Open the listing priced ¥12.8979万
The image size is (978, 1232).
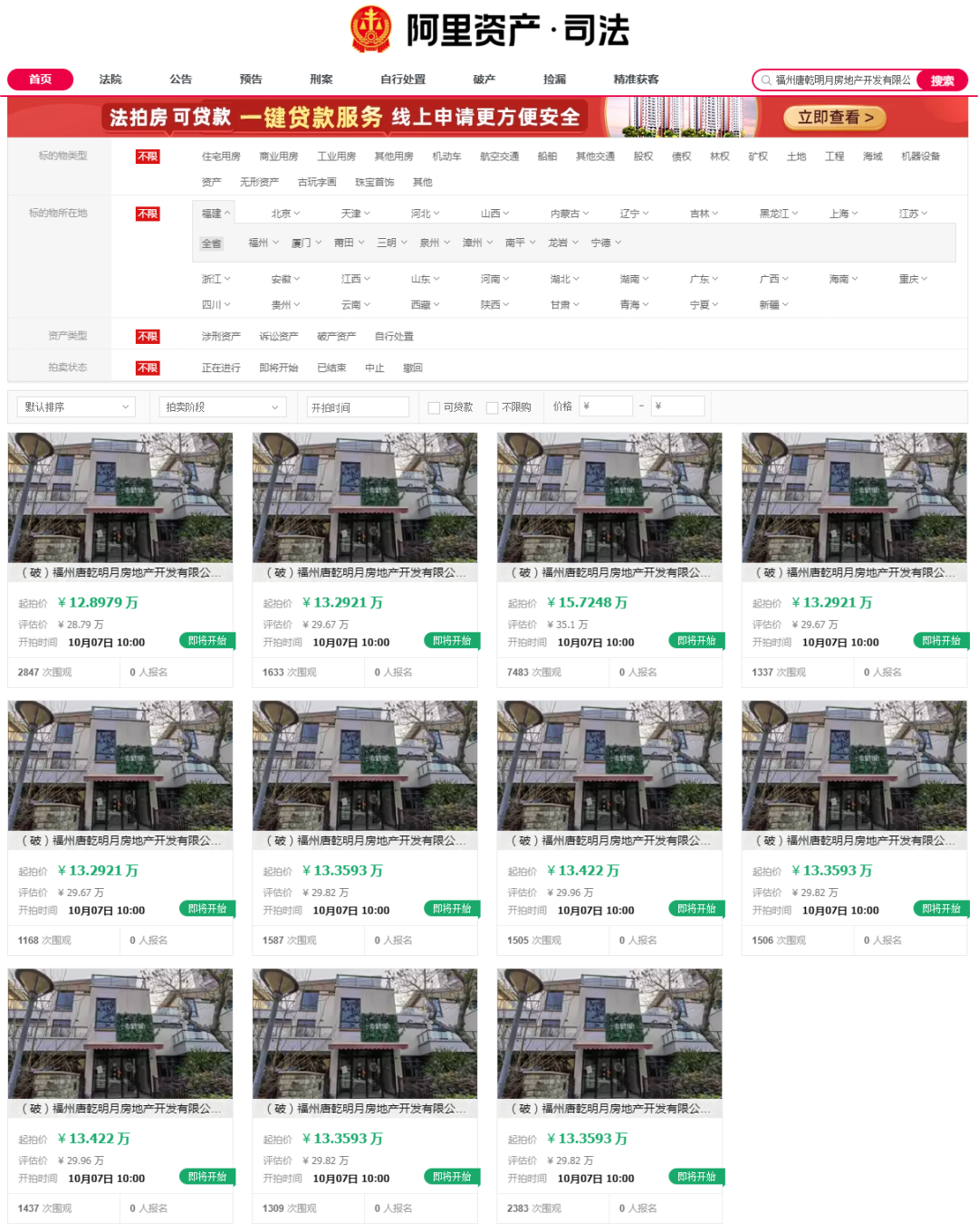tap(120, 507)
